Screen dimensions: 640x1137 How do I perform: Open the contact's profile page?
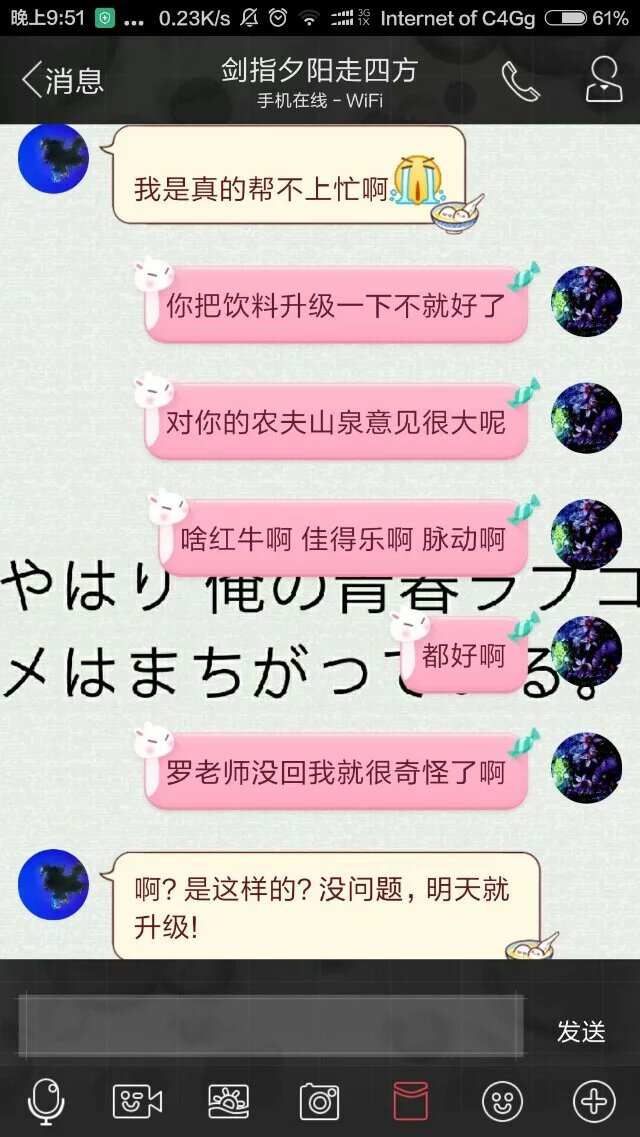[604, 80]
